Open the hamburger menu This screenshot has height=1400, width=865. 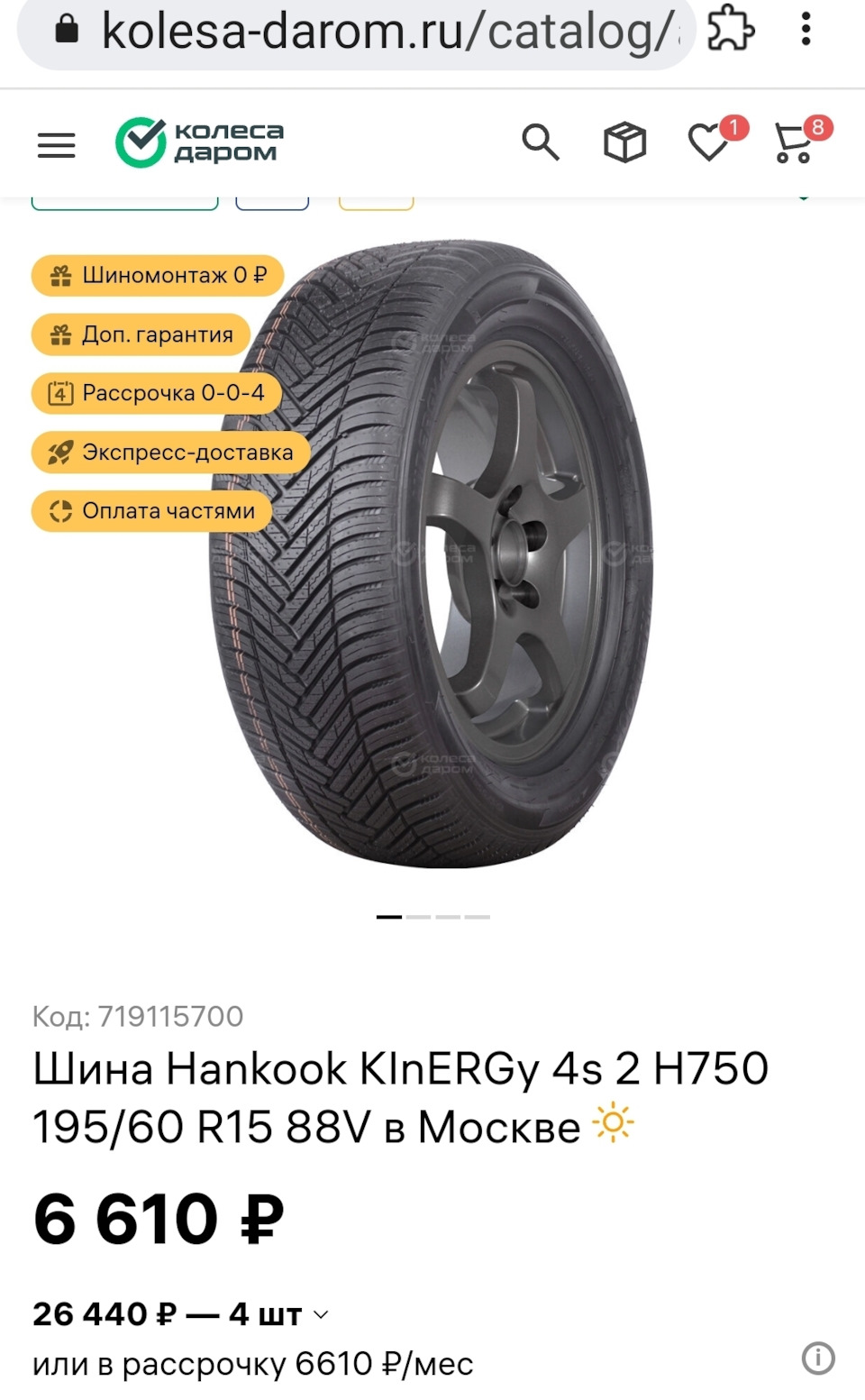click(x=56, y=144)
